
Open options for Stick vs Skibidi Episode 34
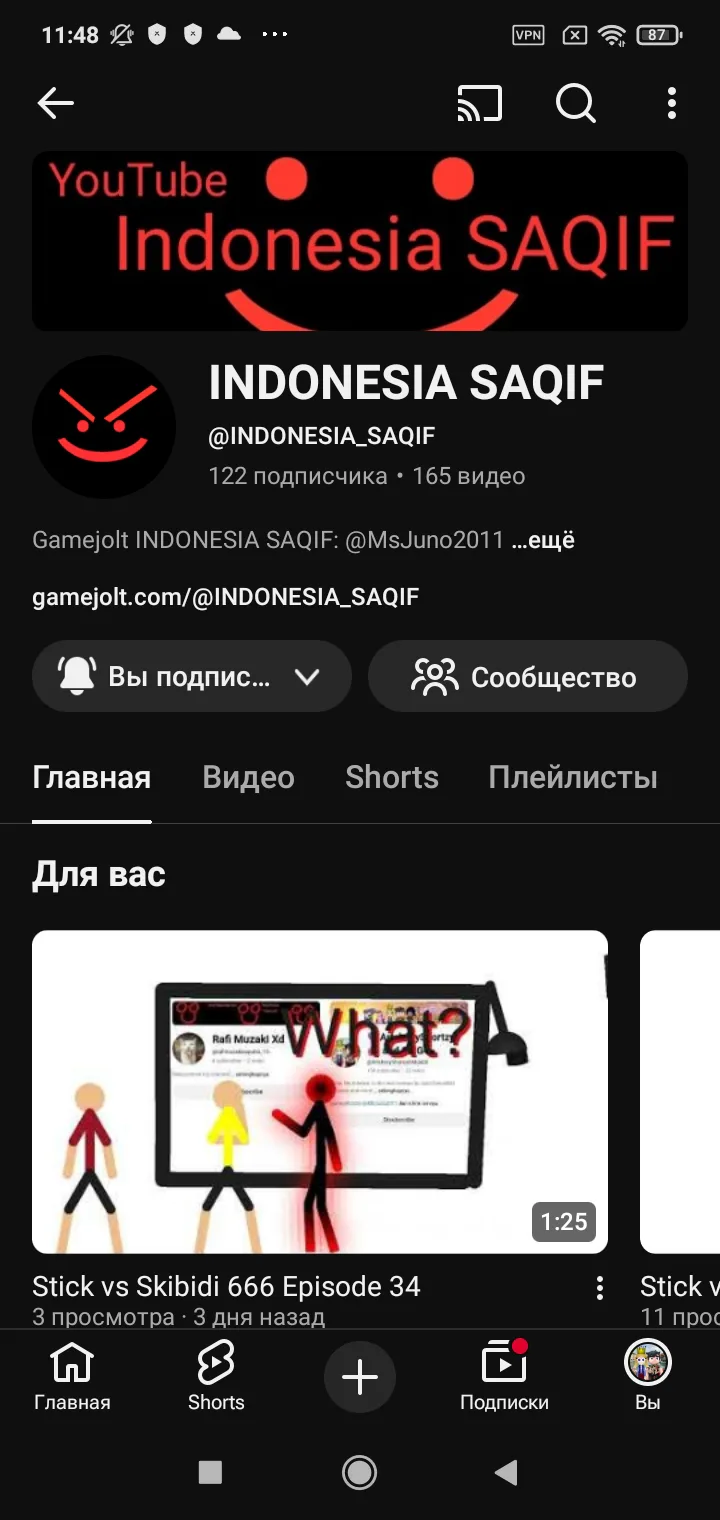point(599,1288)
